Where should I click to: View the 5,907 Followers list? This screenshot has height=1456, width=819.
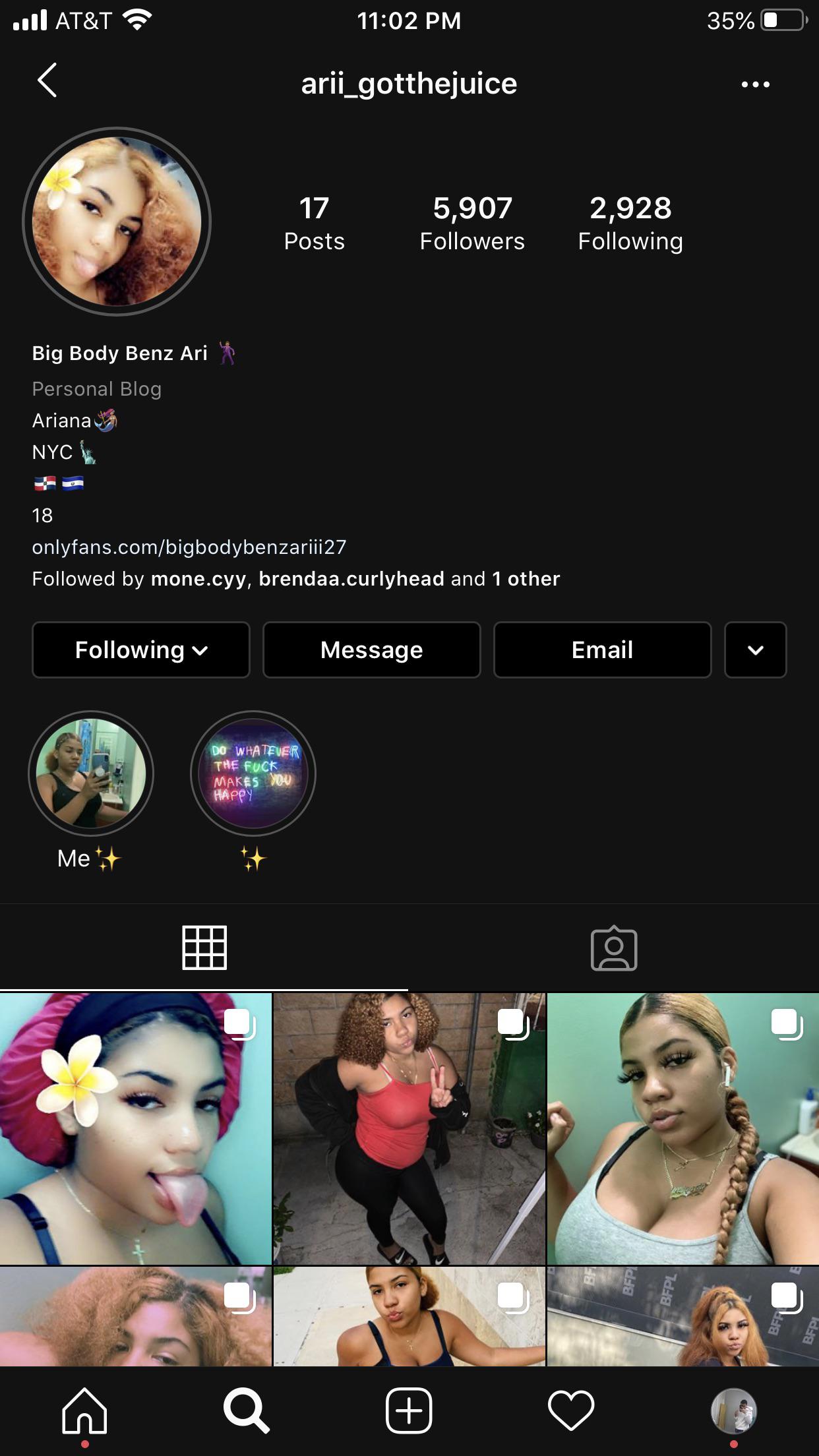click(x=472, y=223)
